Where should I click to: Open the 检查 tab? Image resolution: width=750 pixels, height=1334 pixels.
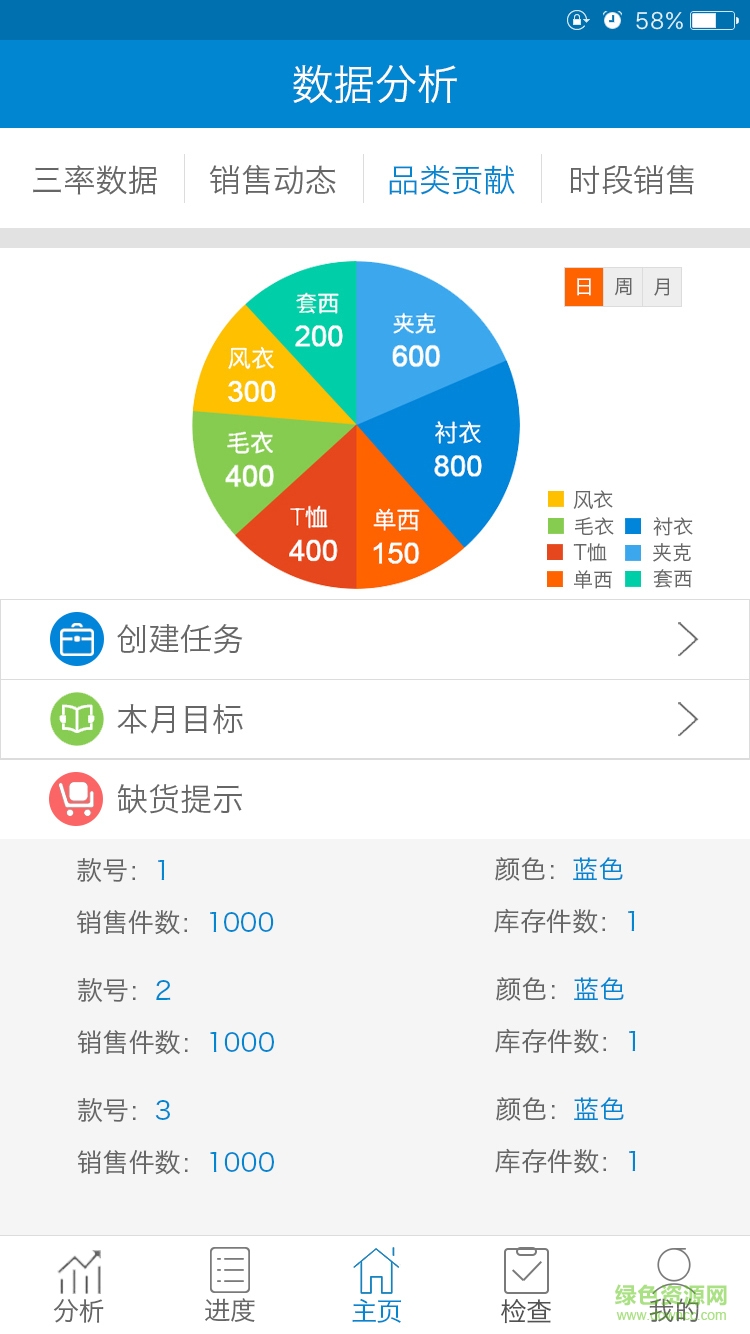(x=526, y=1286)
